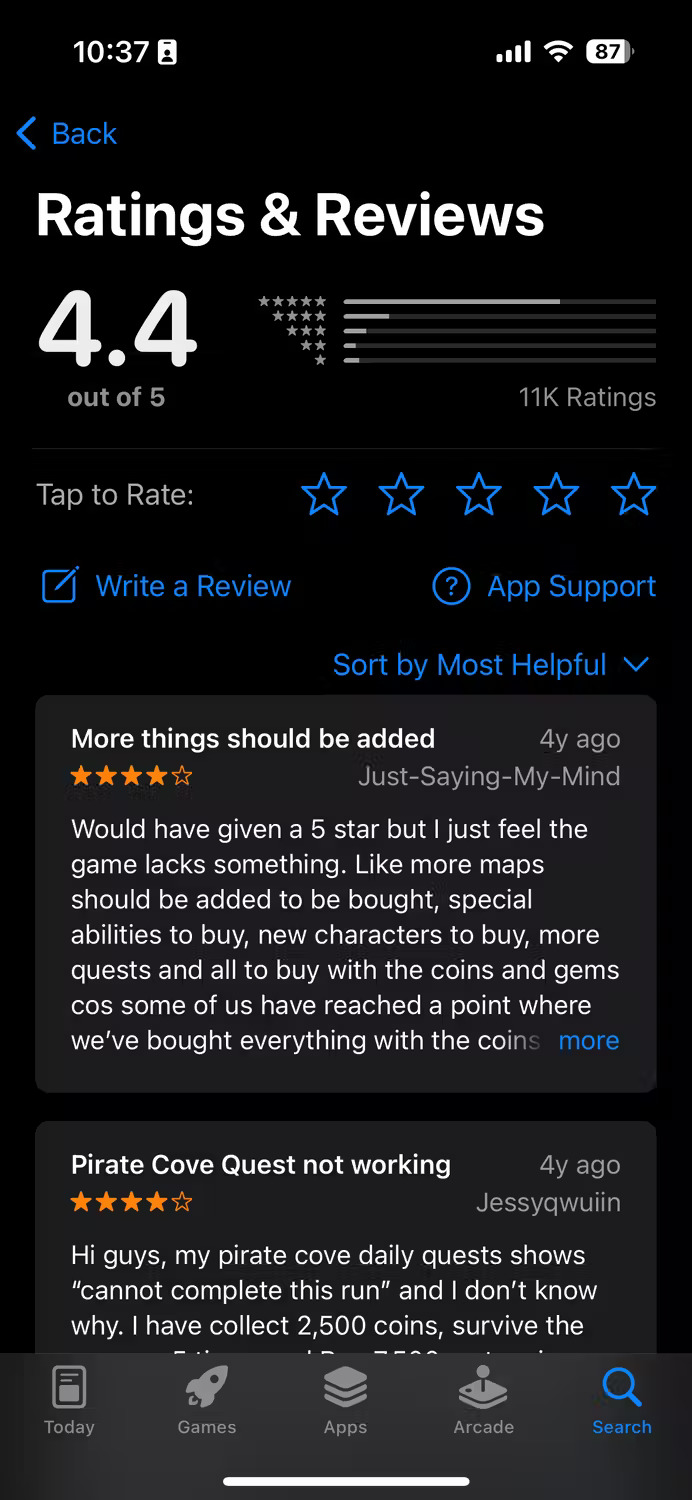Rate the app one star

(324, 495)
